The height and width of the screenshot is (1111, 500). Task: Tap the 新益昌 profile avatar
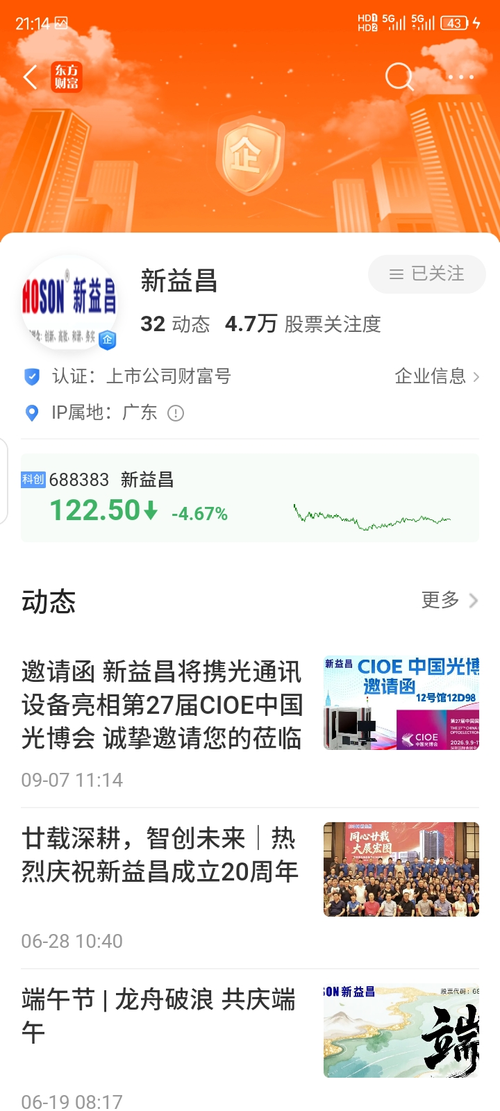(69, 303)
